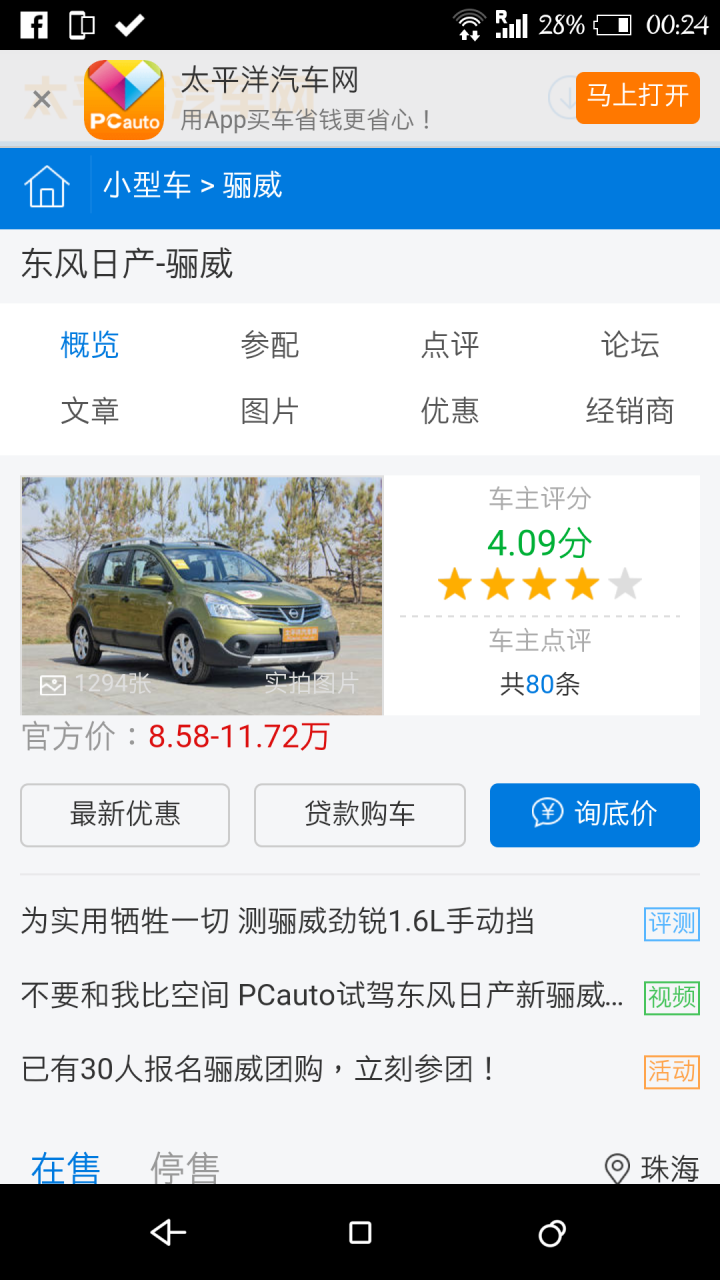Viewport: 720px width, 1280px height.
Task: Open the 骊威 car photo gallery
Action: tap(202, 595)
